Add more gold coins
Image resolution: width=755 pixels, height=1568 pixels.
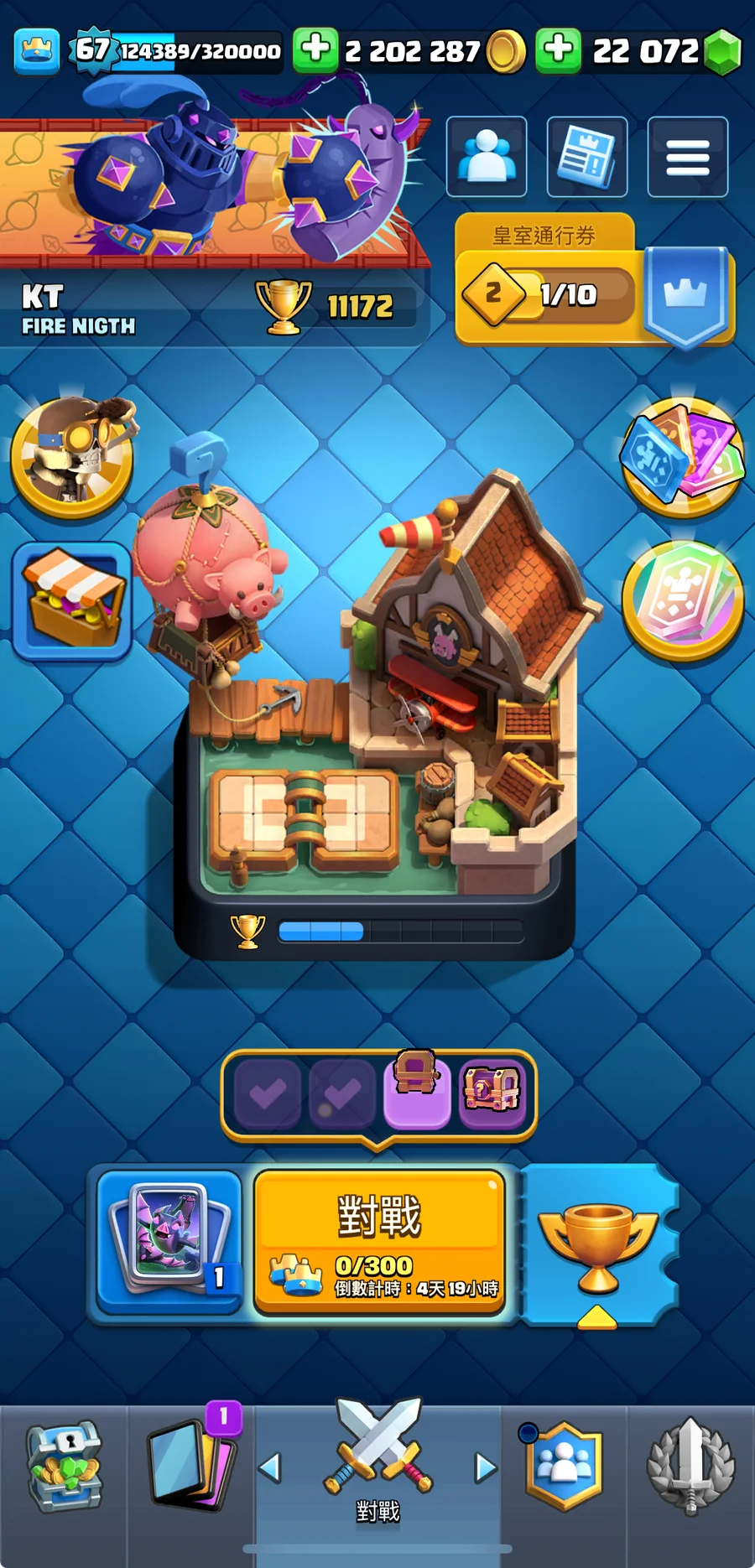pos(316,49)
